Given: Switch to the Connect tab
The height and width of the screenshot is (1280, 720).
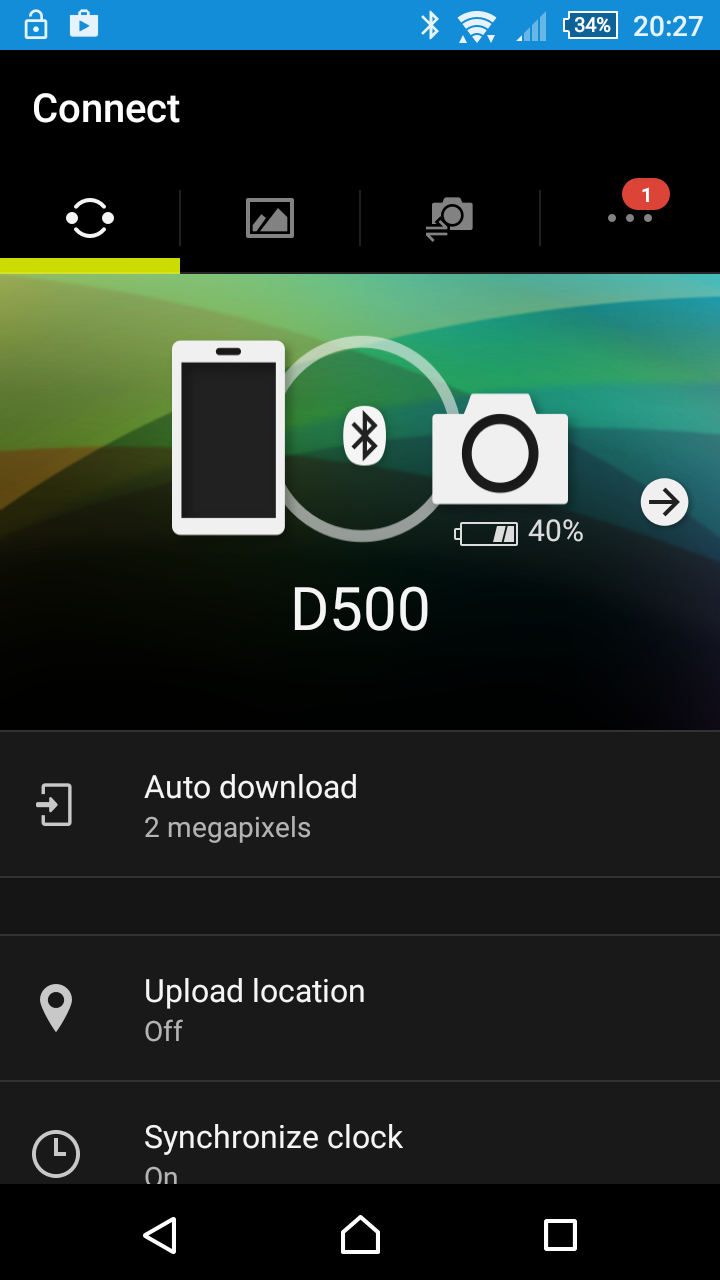Looking at the screenshot, I should tap(90, 218).
